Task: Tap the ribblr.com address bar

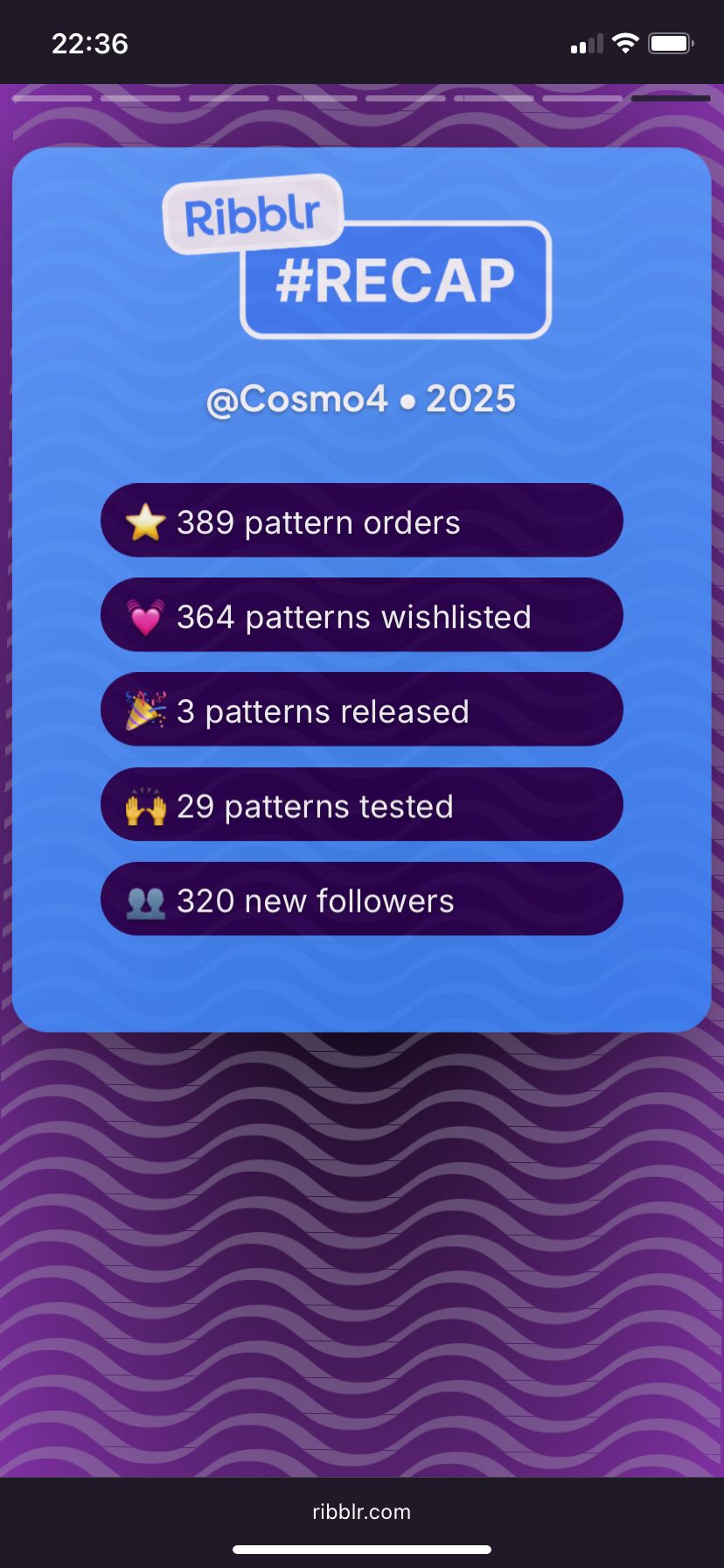Action: coord(361,1511)
